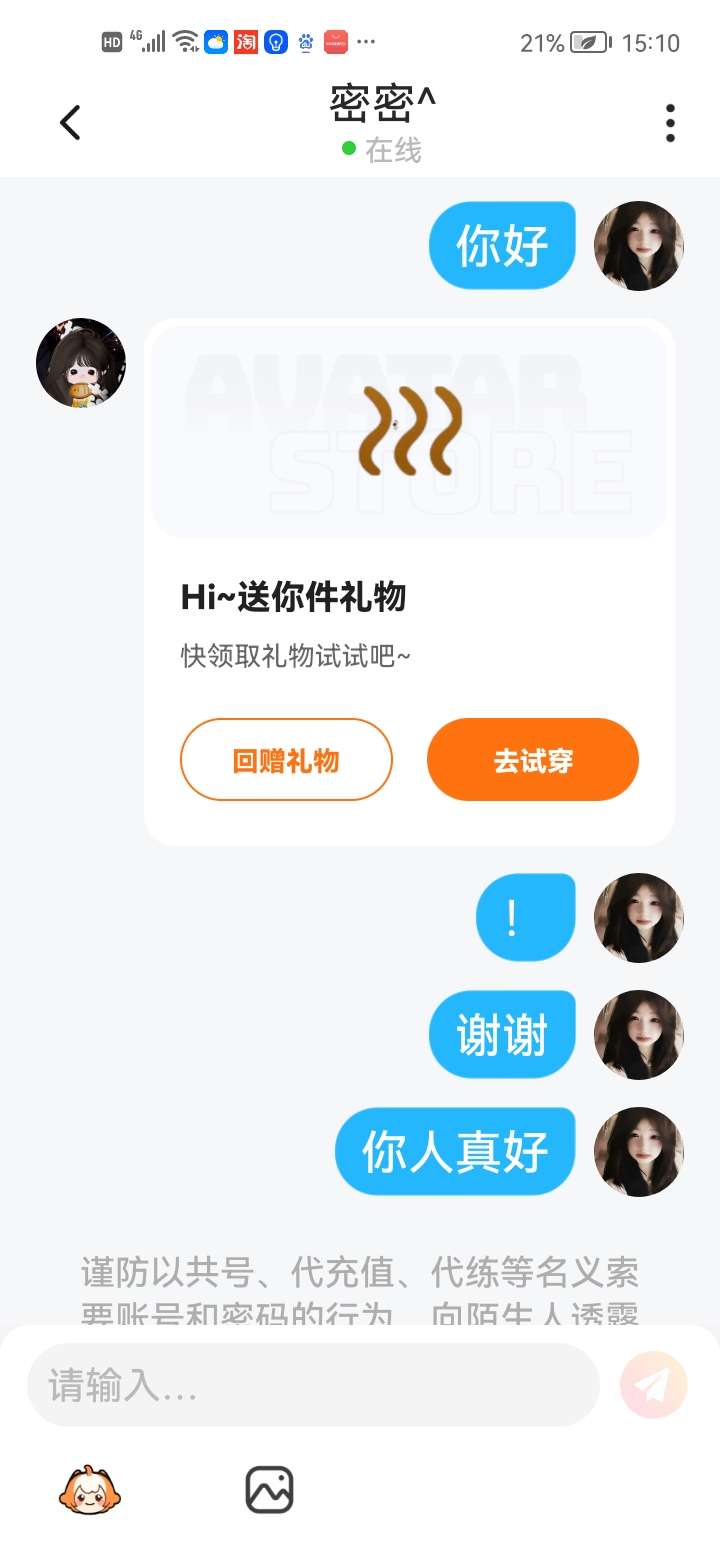
Task: Go back from the 密密^ chat
Action: pos(70,123)
